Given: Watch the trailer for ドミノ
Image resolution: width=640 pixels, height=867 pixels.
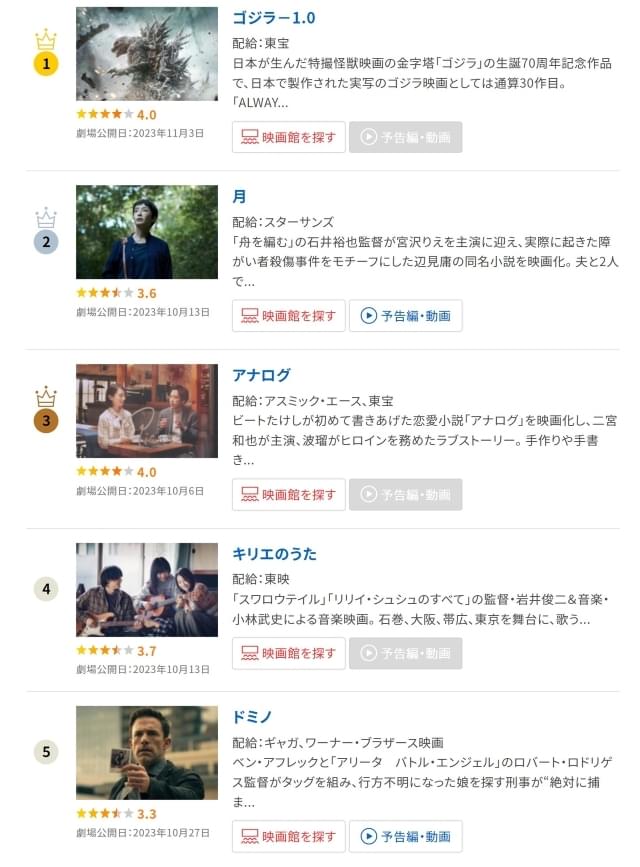Looking at the screenshot, I should click(406, 836).
